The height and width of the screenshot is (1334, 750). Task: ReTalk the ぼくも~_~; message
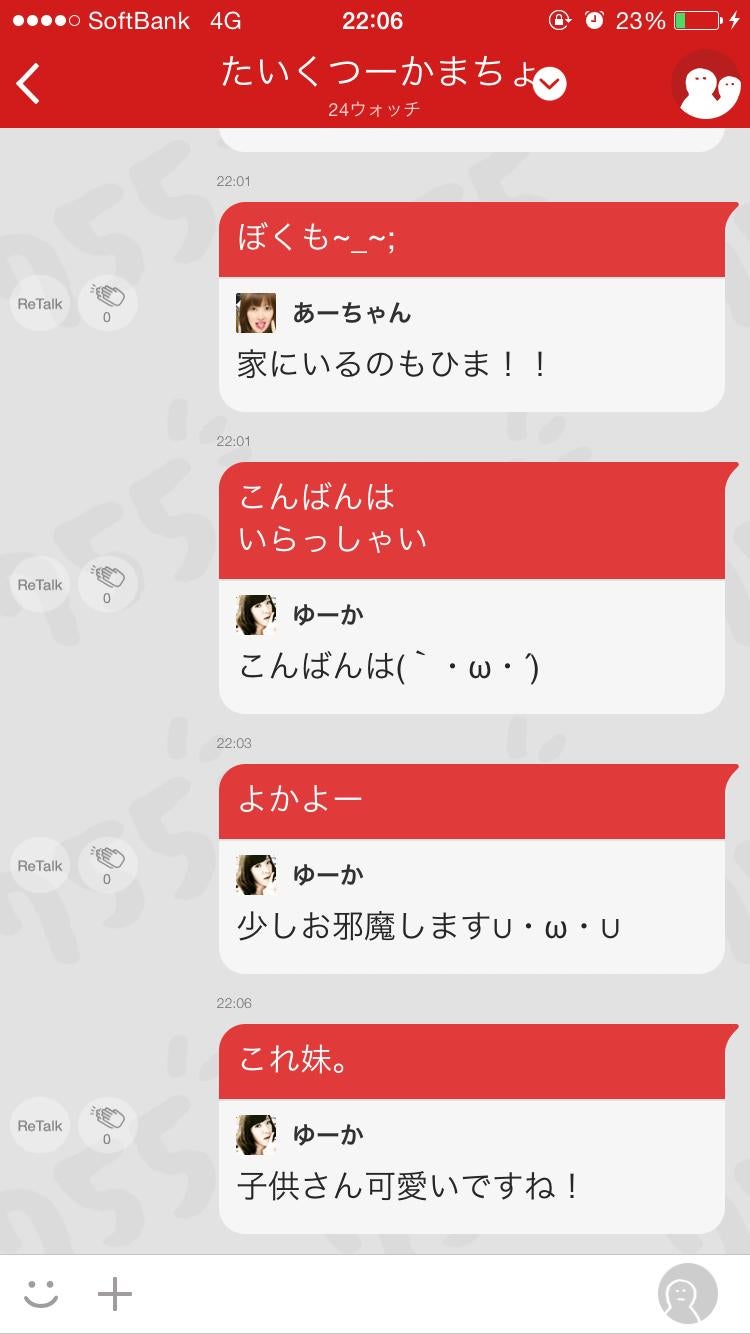point(39,304)
